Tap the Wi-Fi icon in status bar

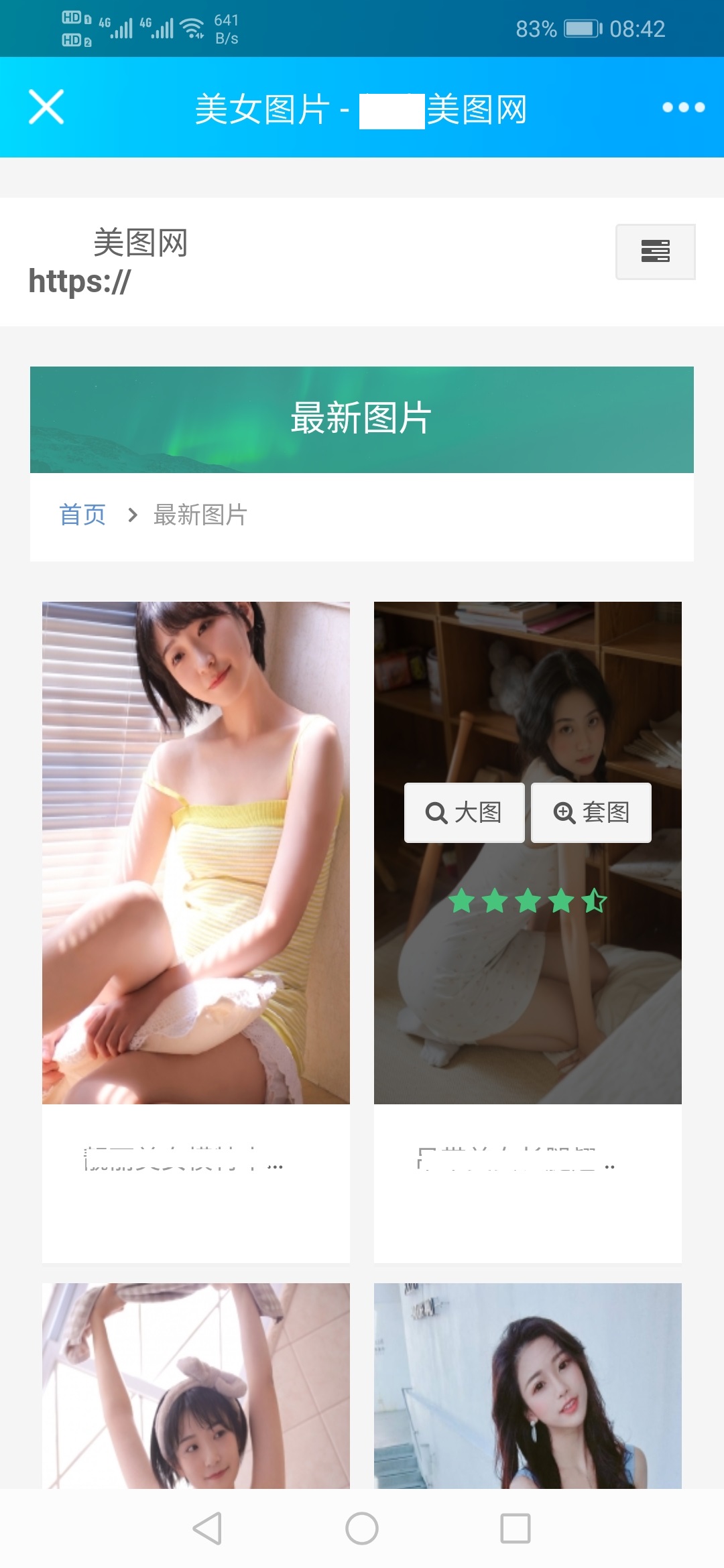(x=193, y=27)
